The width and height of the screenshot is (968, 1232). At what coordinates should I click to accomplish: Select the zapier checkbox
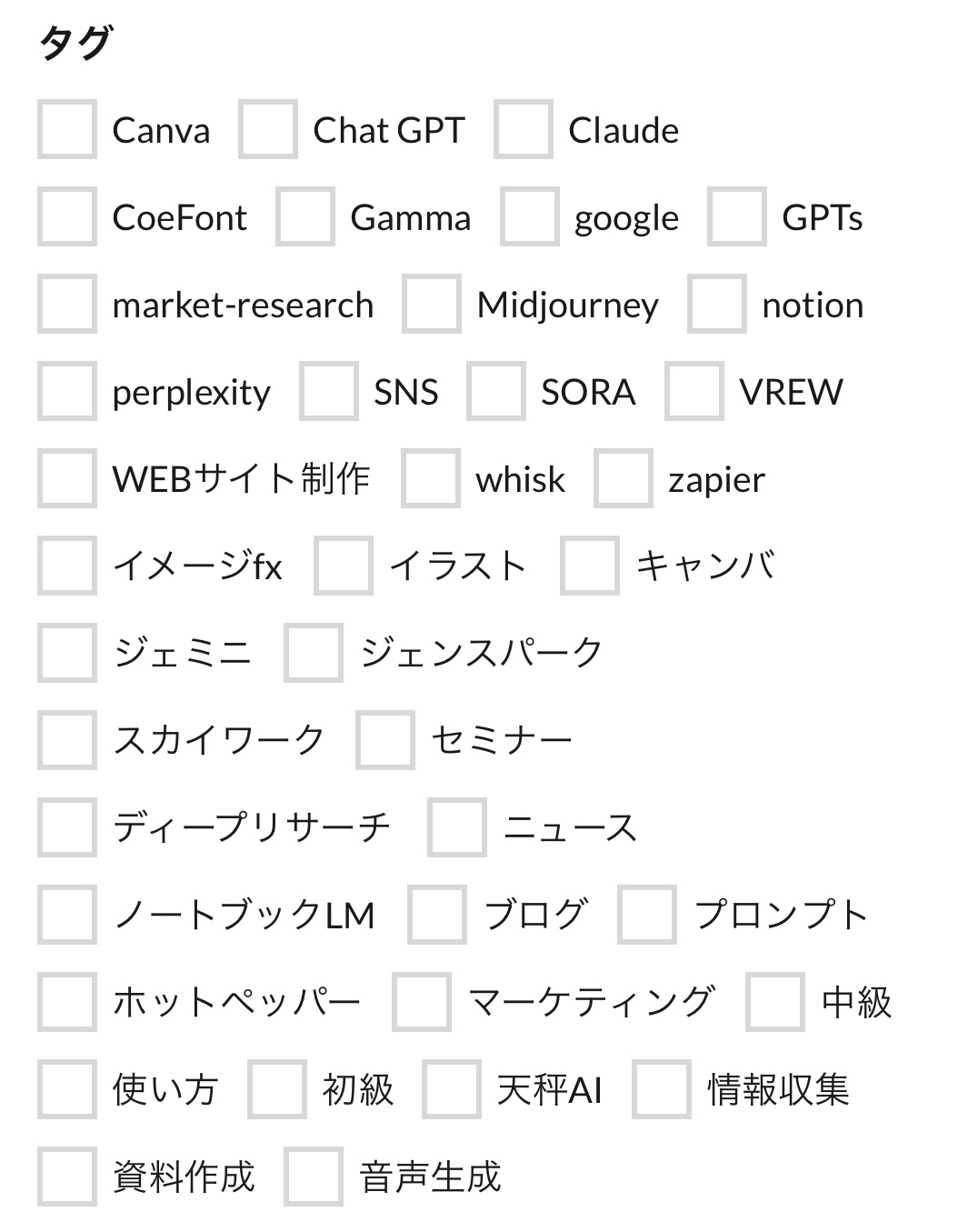pyautogui.click(x=624, y=479)
